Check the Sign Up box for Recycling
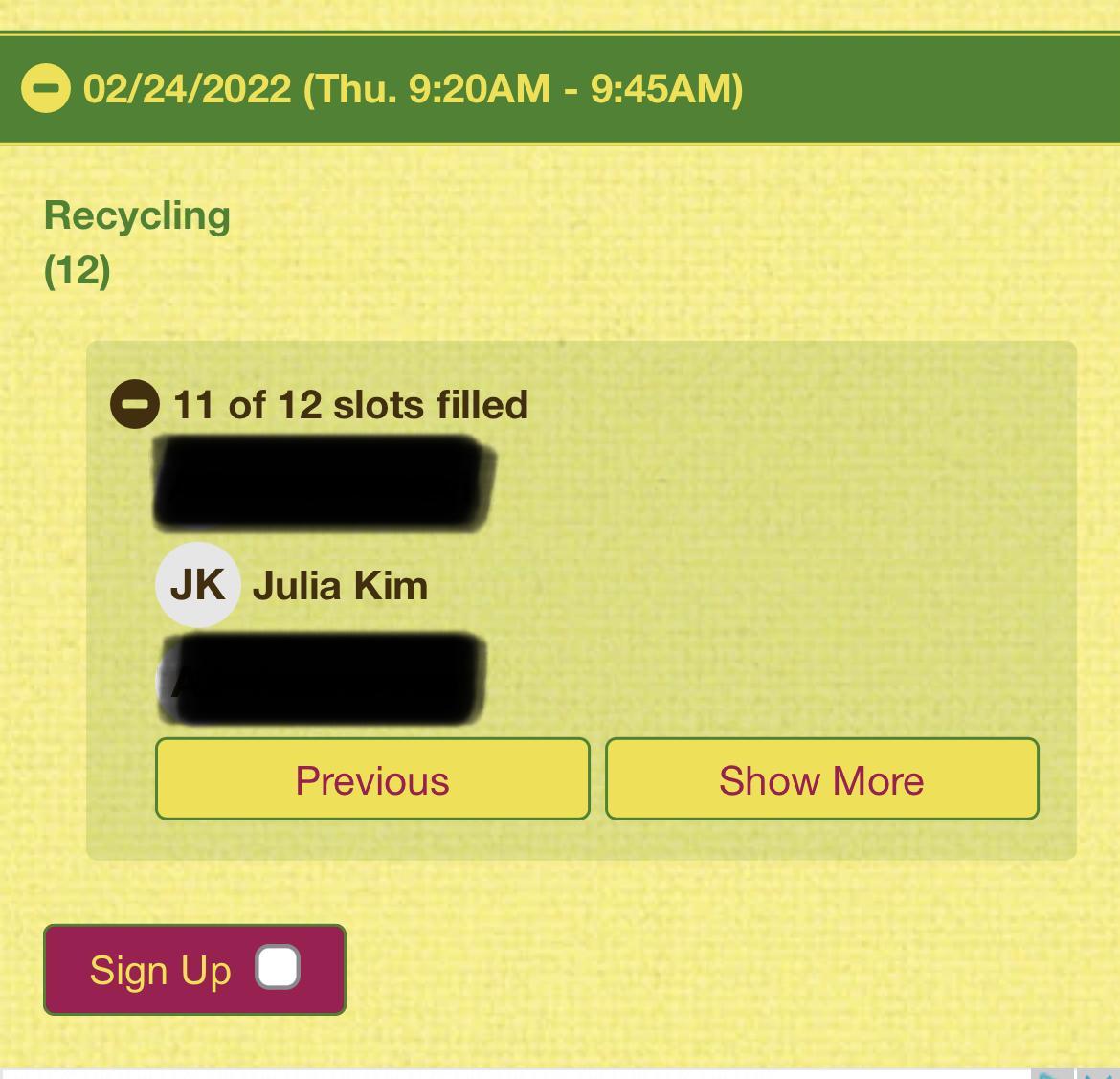The height and width of the screenshot is (1079, 1120). pyautogui.click(x=278, y=968)
